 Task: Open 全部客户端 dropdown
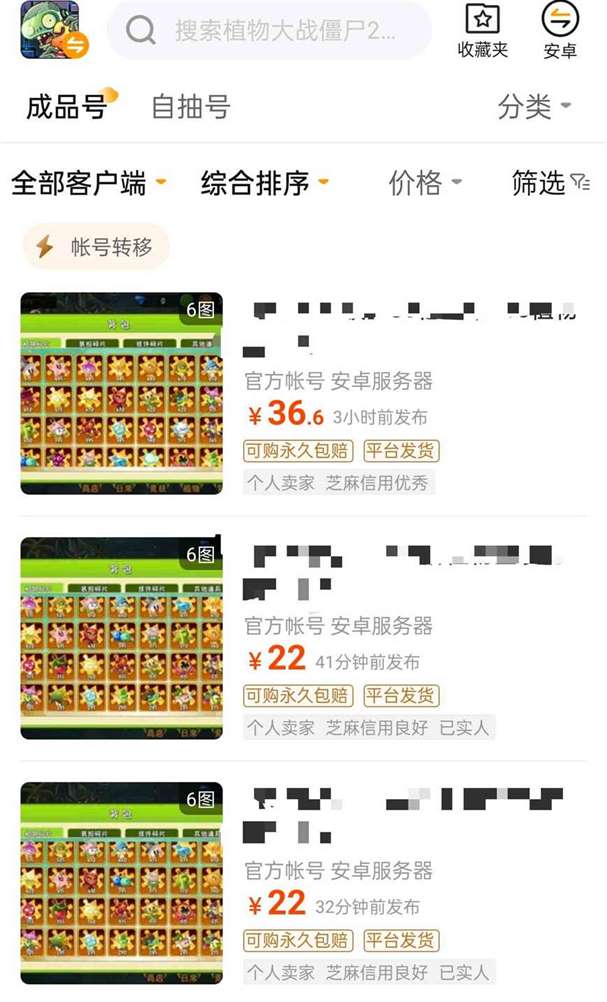(88, 183)
